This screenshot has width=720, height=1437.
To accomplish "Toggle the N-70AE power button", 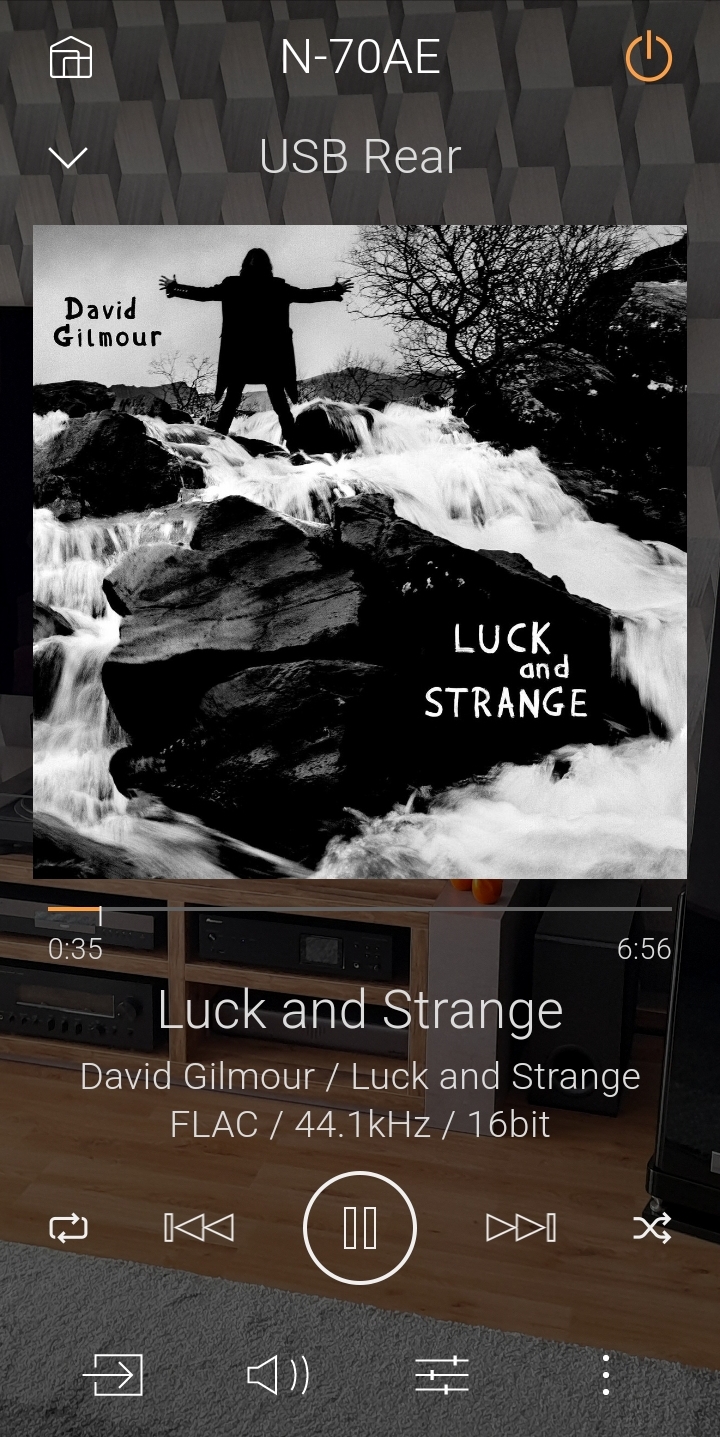I will 649,56.
